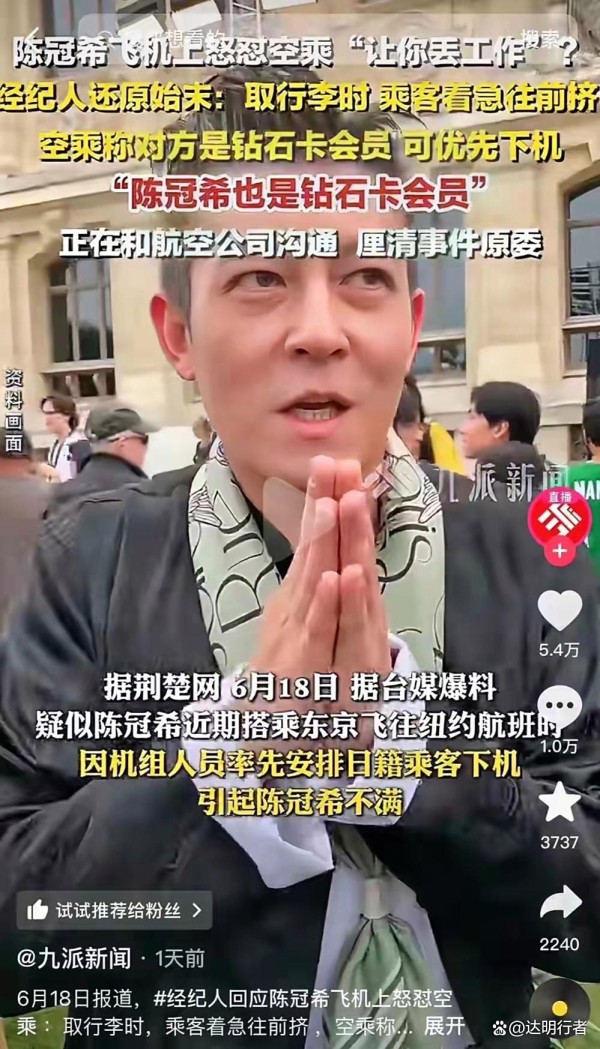The image size is (600, 1049).
Task: Follow 九派新闻 with the plus badge
Action: (559, 551)
